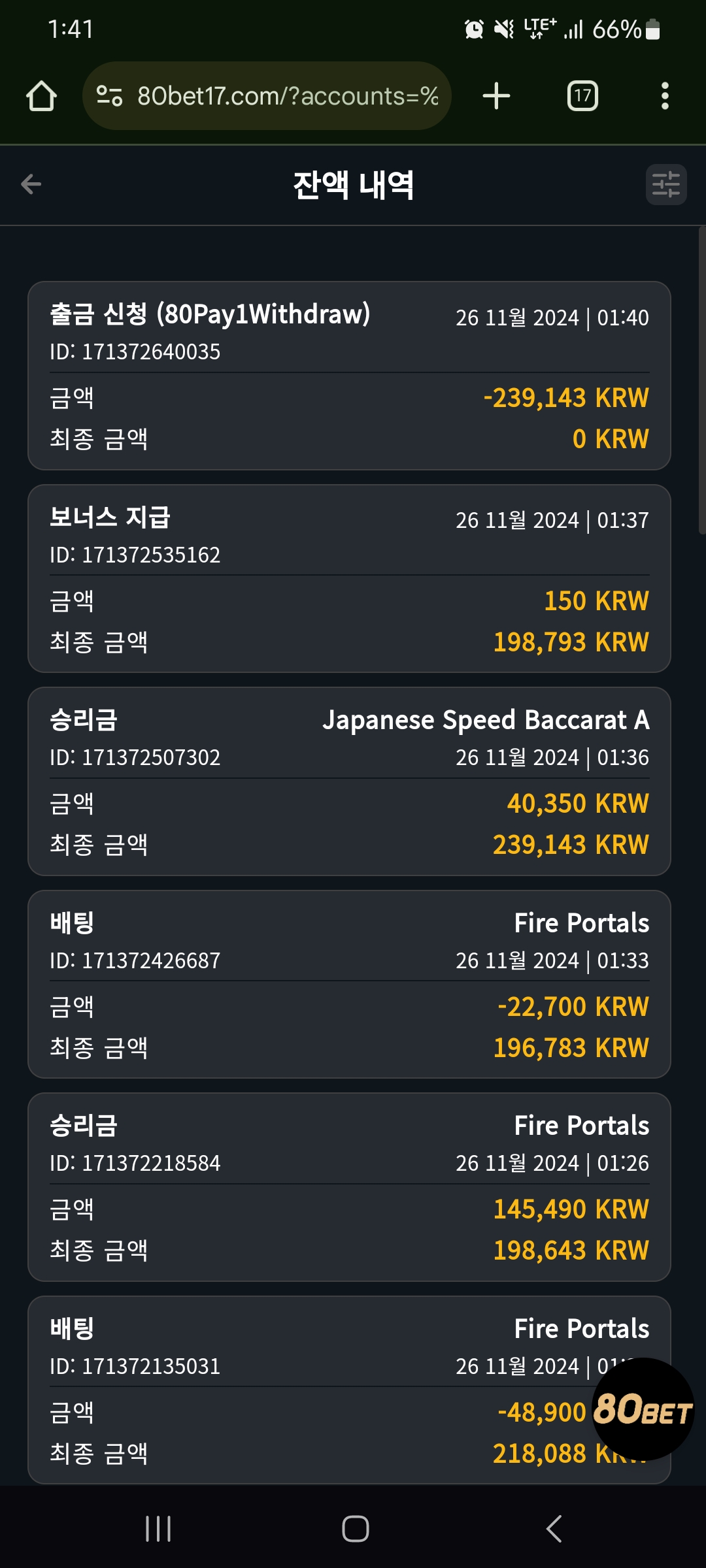
Task: Tap the 80bet17.com address bar
Action: 267,96
